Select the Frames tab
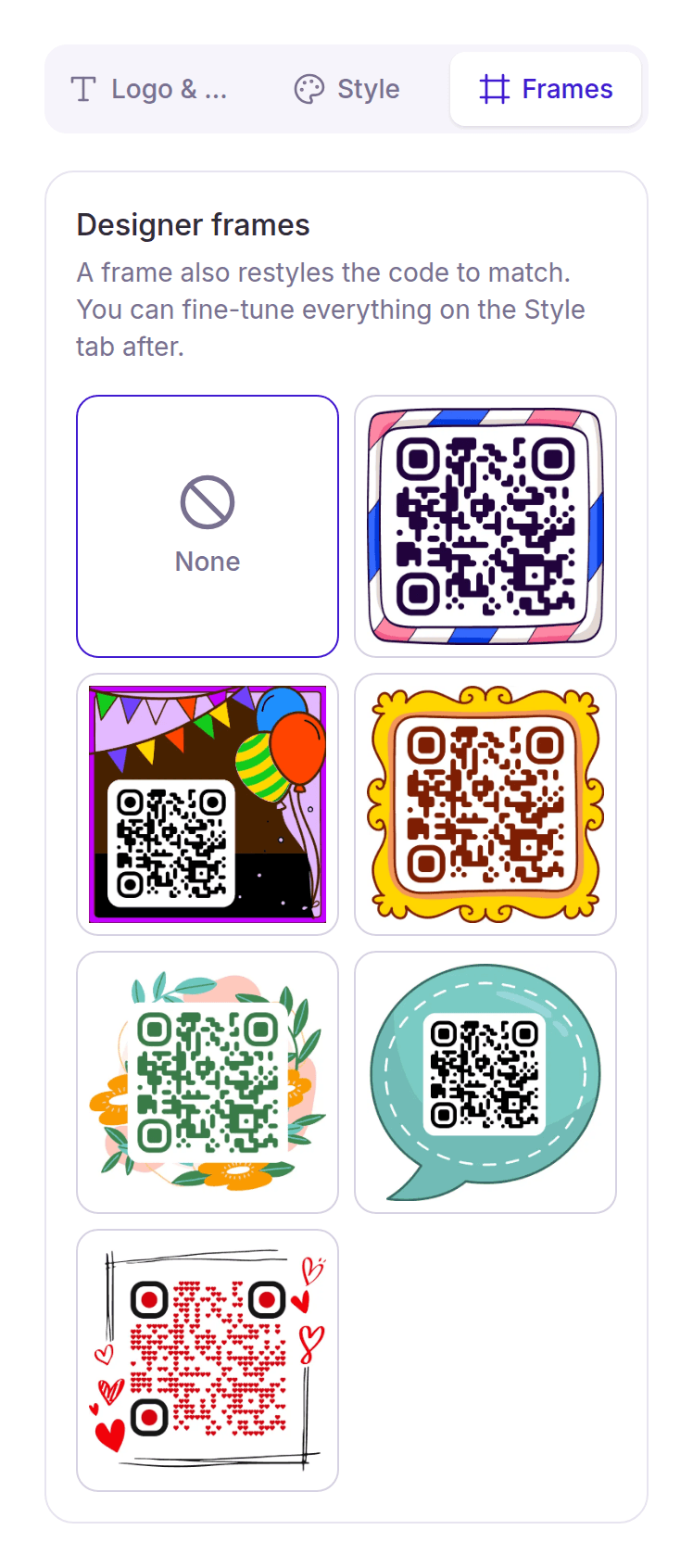The height and width of the screenshot is (1568, 693). coord(546,89)
